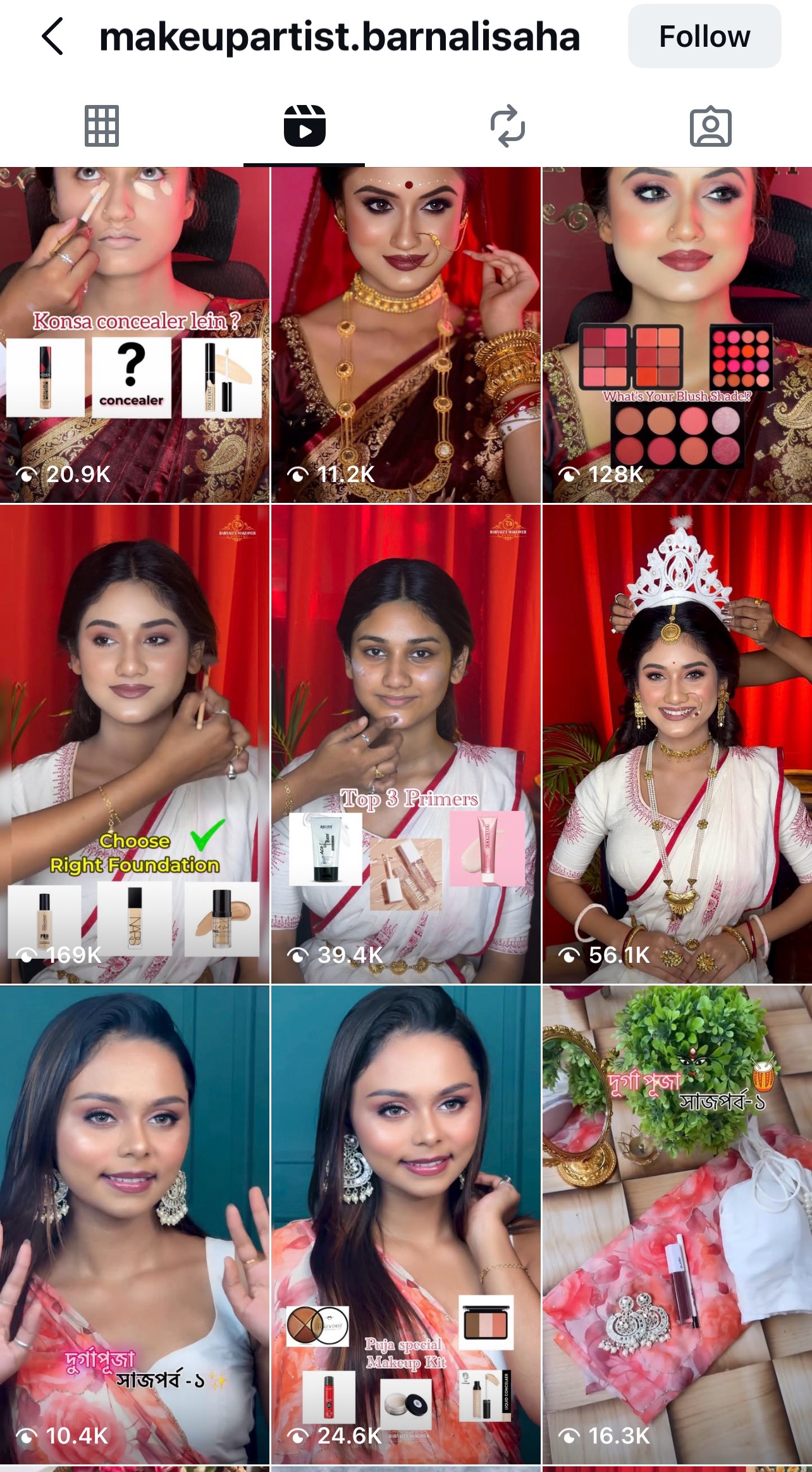The height and width of the screenshot is (1472, 812).
Task: Open the reel with 10.4K views
Action: pos(135,1224)
